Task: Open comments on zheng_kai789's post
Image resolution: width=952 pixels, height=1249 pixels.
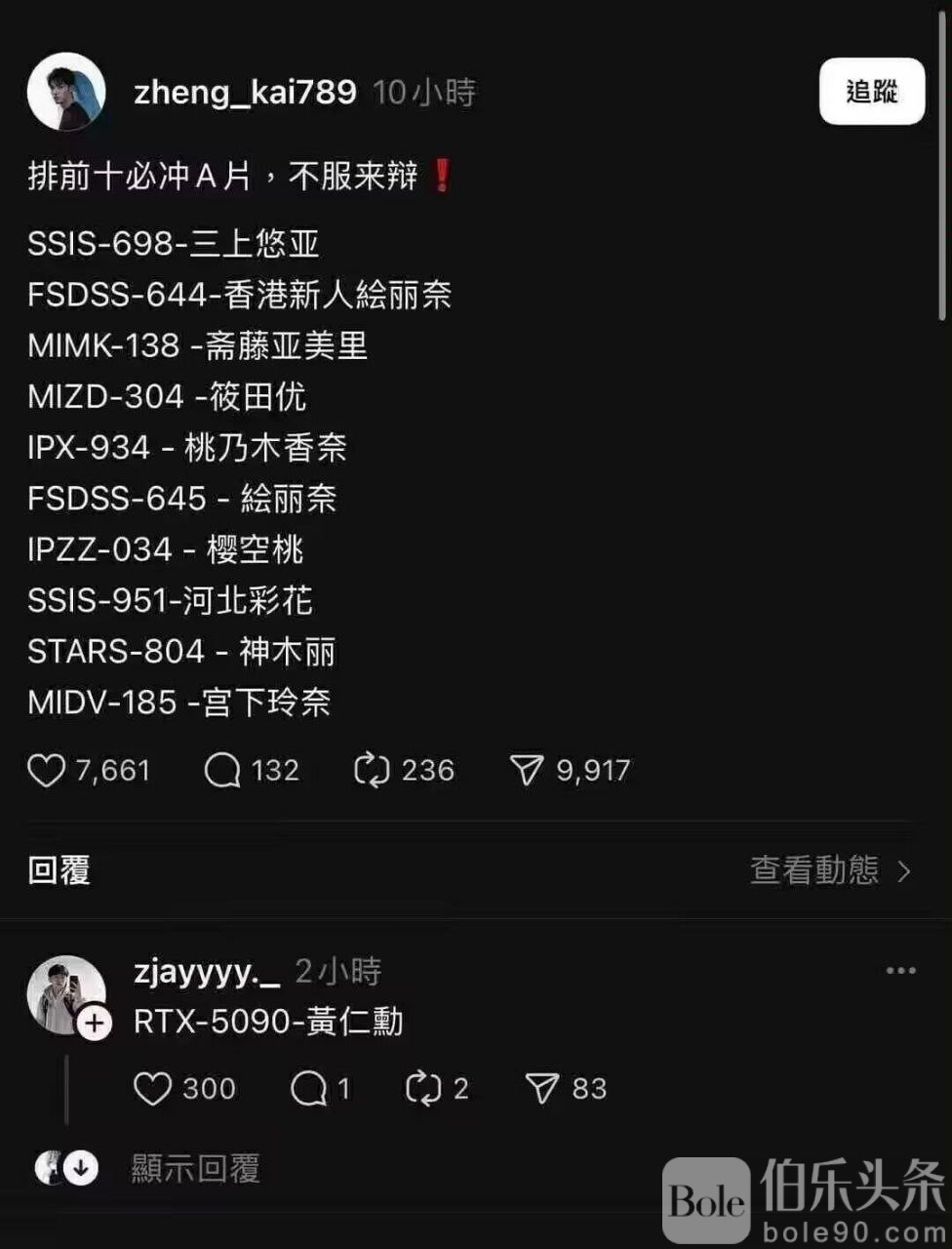Action: tap(222, 770)
